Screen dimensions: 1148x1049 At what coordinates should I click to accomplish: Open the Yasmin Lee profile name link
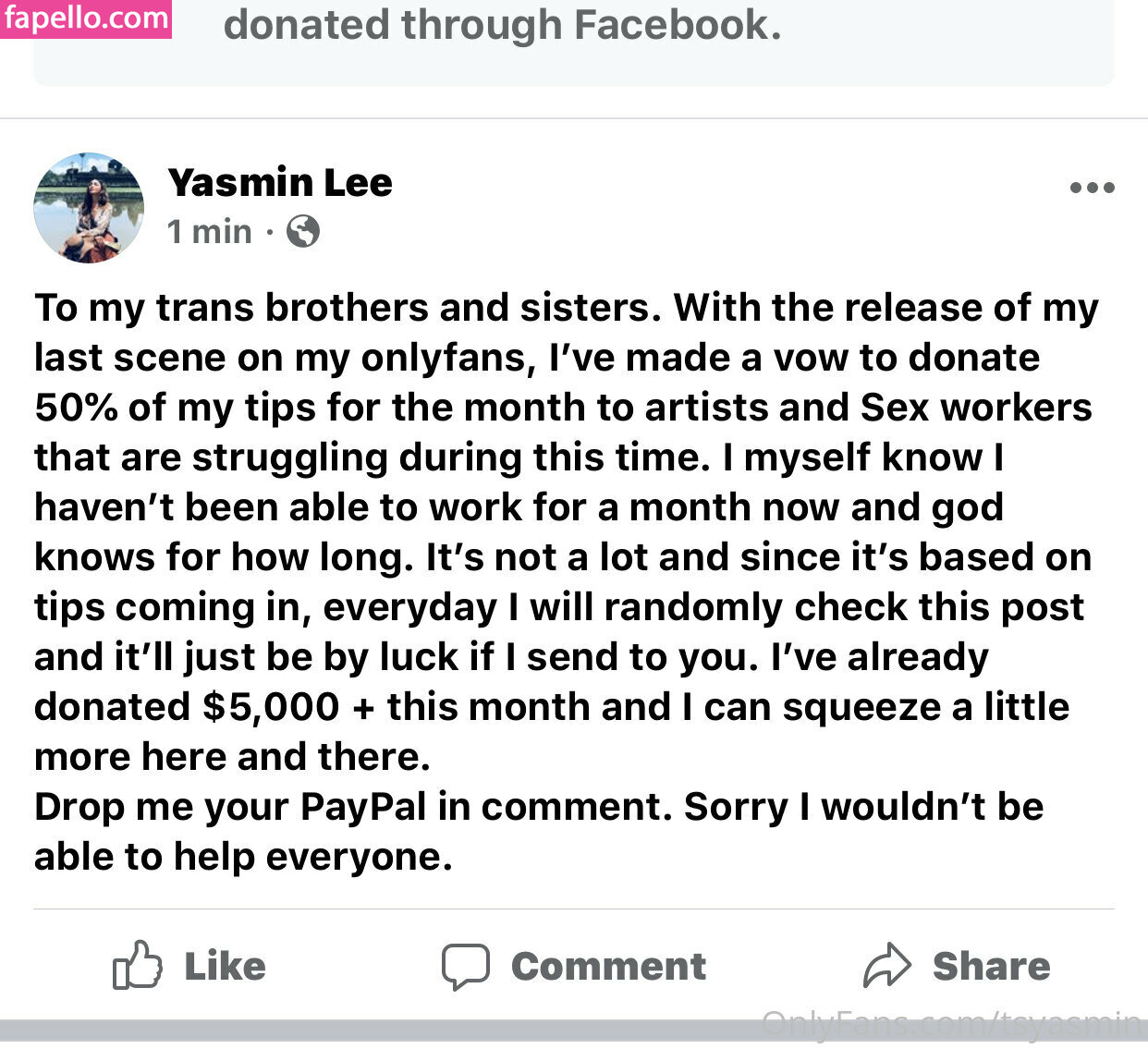pos(280,182)
